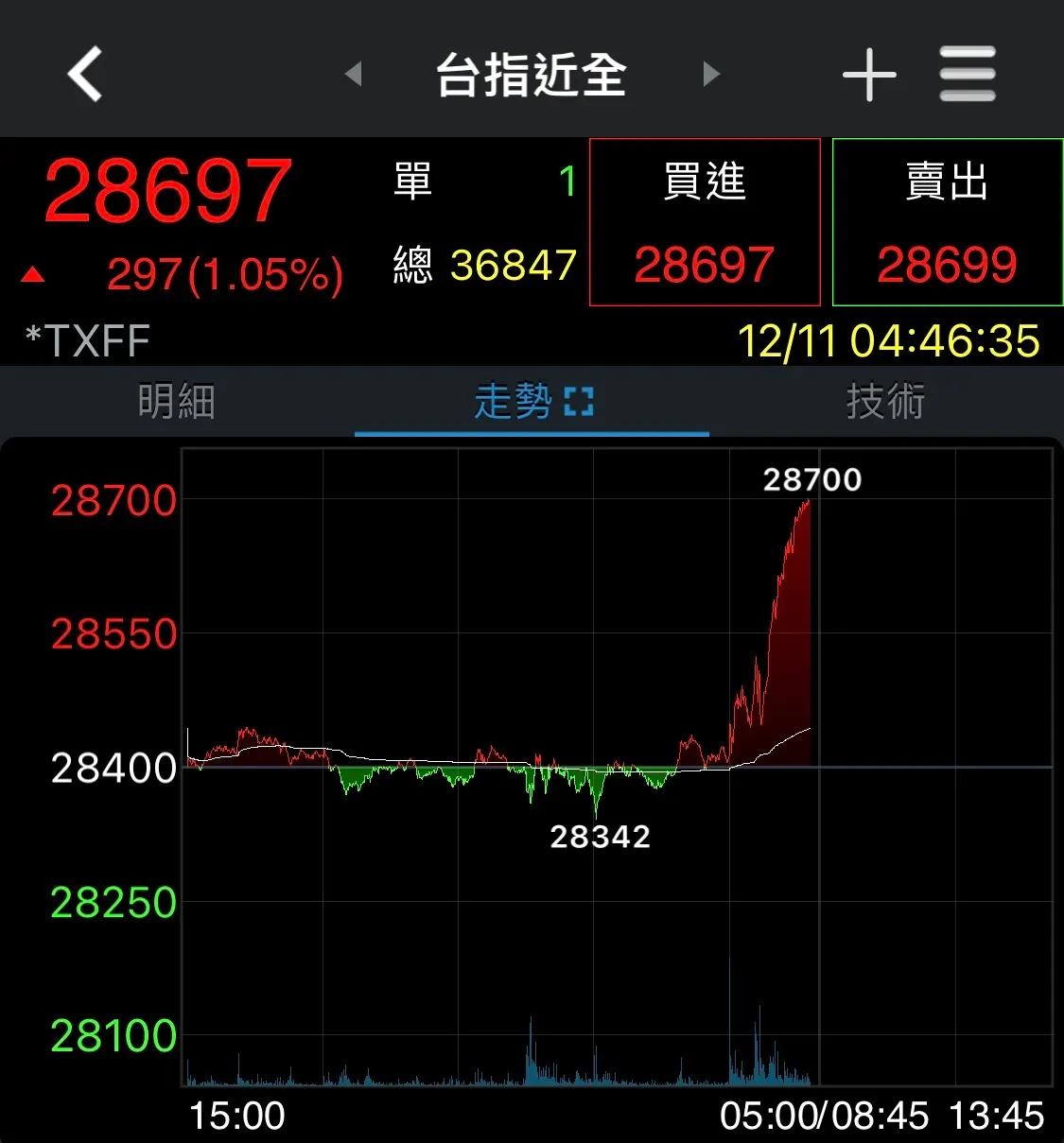Tap the 28700 high price marker on chart
This screenshot has height=1143, width=1064.
click(x=814, y=479)
